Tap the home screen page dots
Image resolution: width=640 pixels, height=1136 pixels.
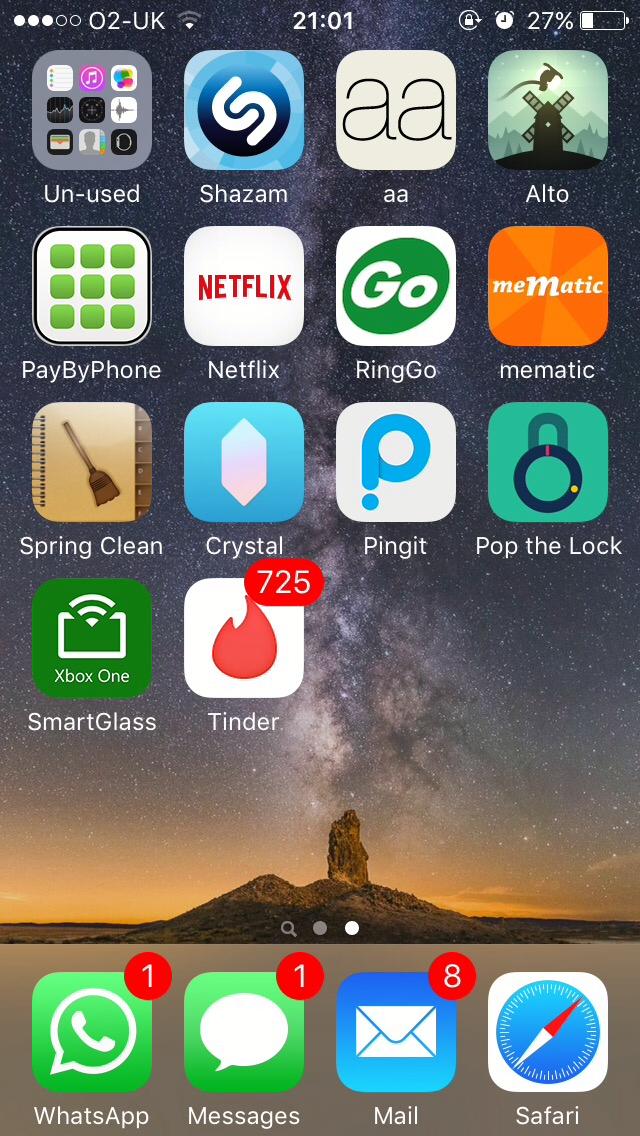320,928
